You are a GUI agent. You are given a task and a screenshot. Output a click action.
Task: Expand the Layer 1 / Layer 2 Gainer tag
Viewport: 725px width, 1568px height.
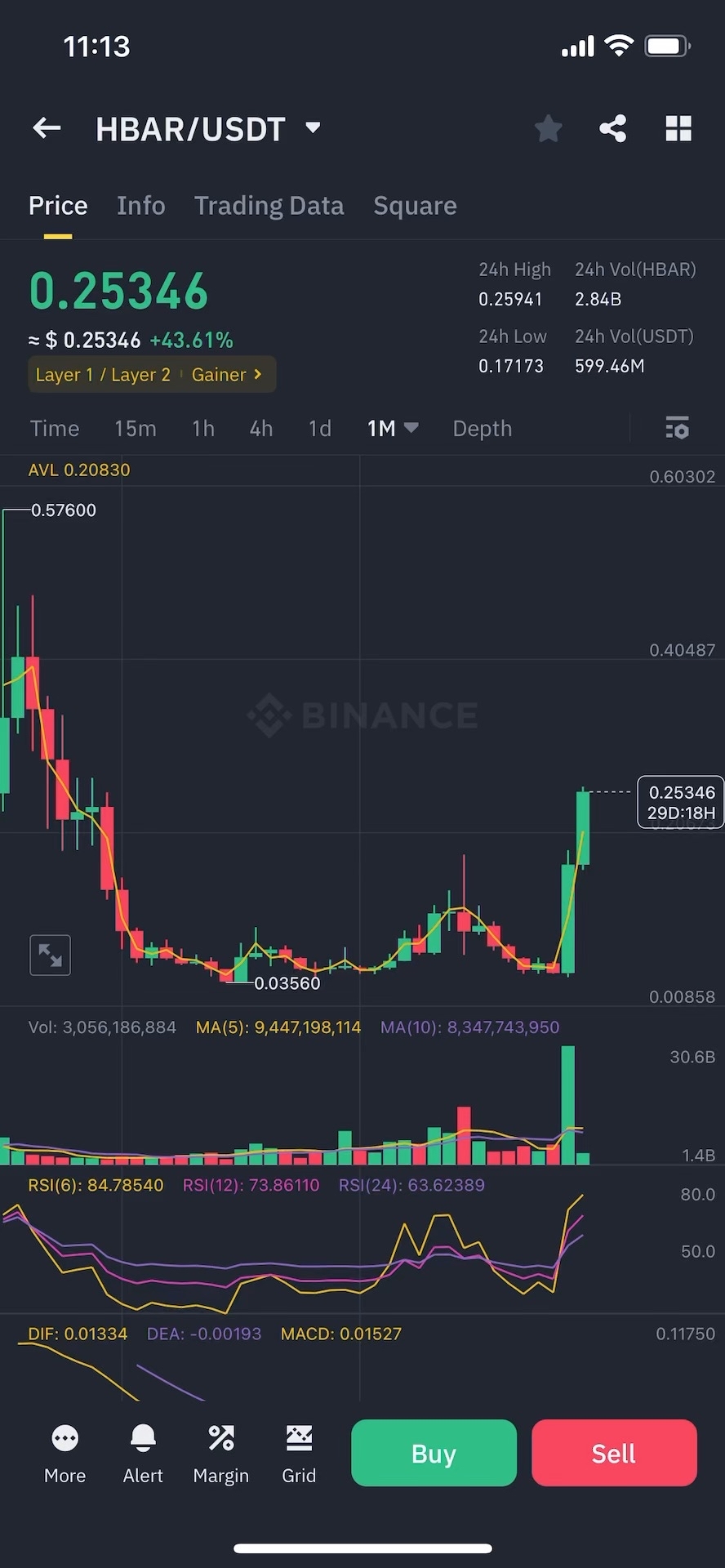[x=152, y=374]
